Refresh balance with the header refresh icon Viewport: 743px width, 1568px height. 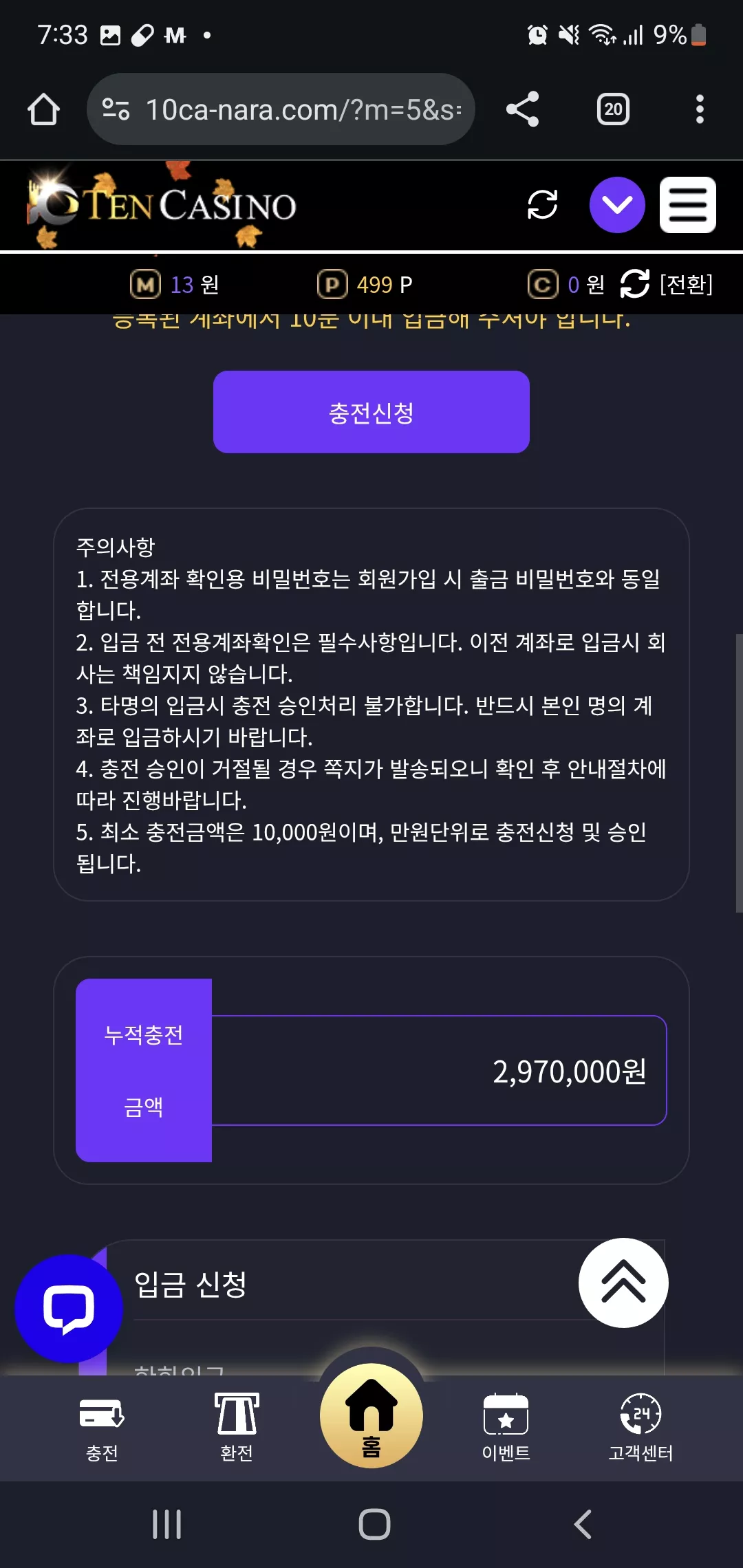tap(542, 205)
